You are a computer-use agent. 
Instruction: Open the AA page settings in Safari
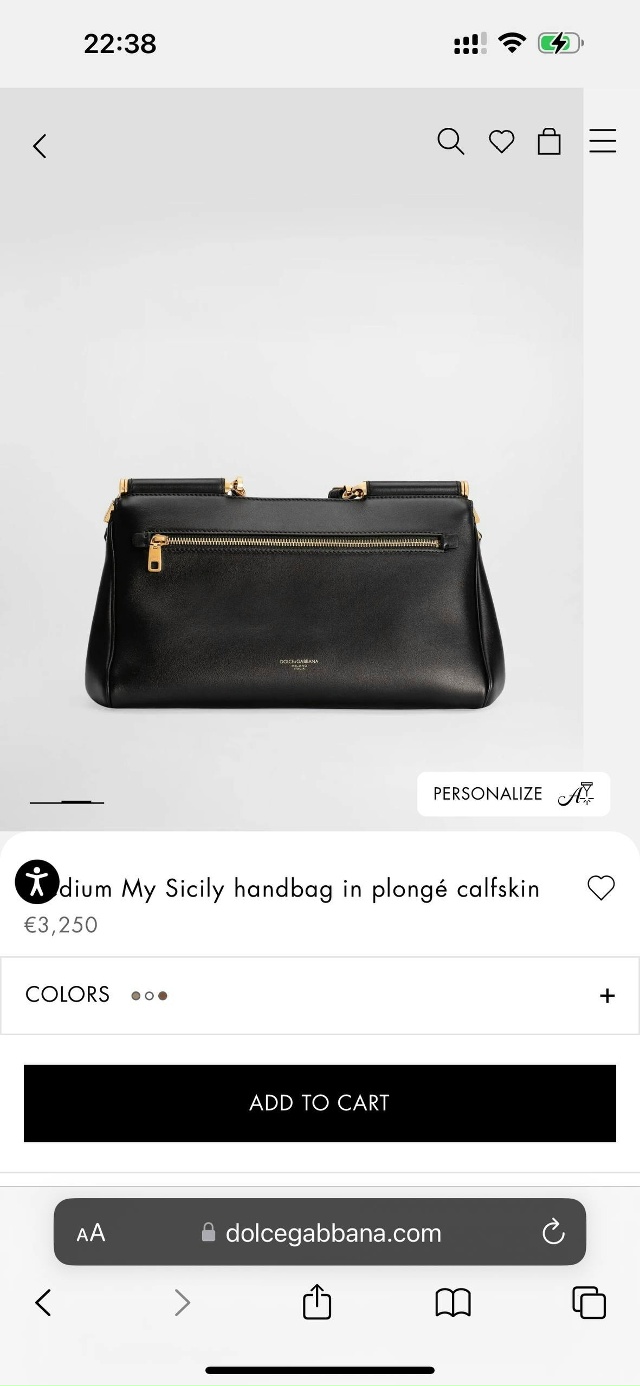click(91, 1233)
